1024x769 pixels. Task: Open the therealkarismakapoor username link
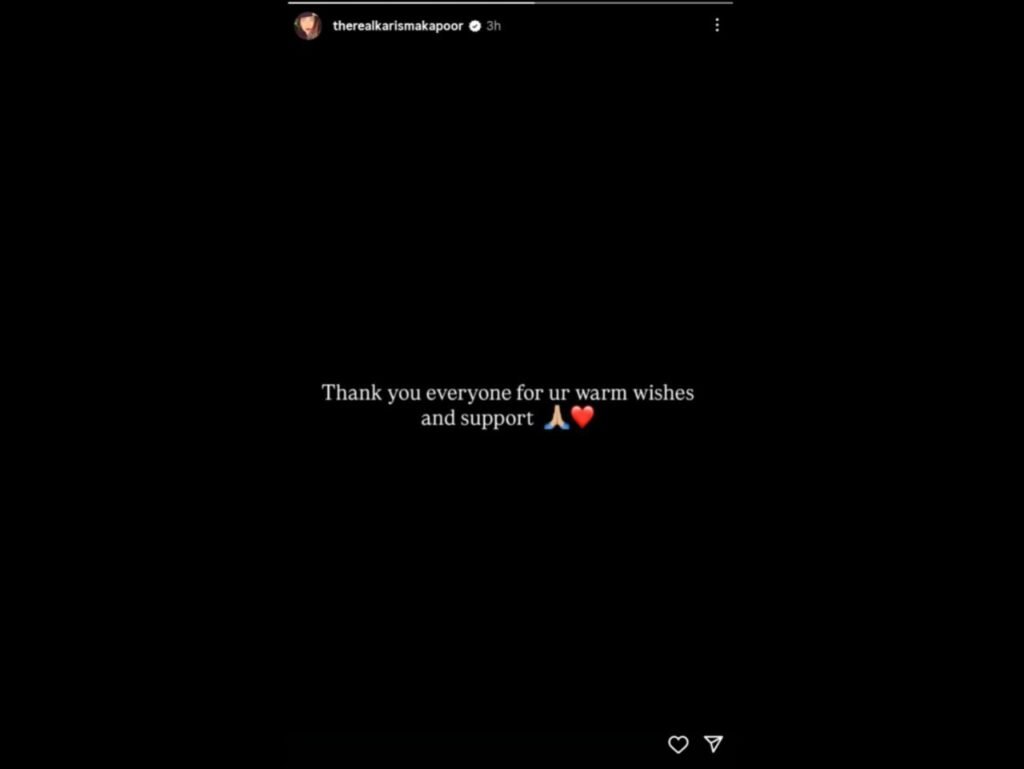point(398,26)
